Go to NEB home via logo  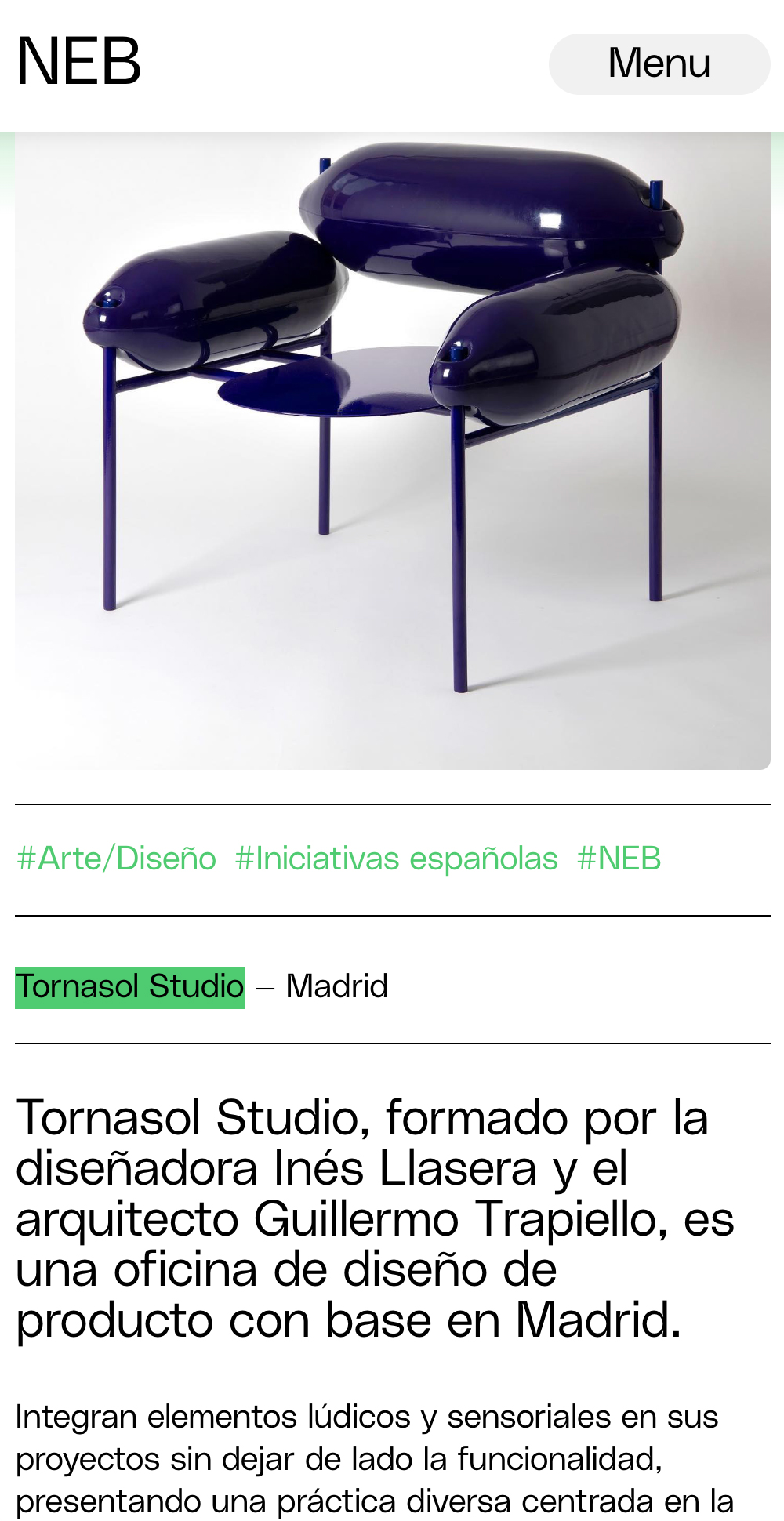(79, 62)
